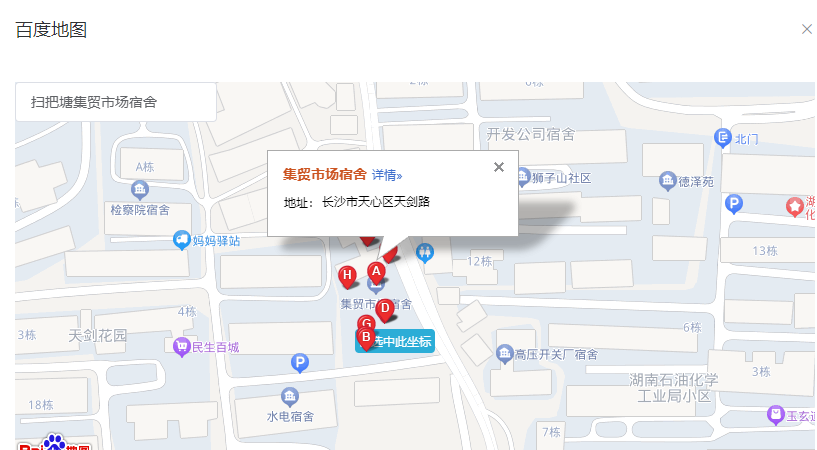This screenshot has height=450, width=817.
Task: Tap the 选中此坐标 button
Action: pyautogui.click(x=403, y=342)
